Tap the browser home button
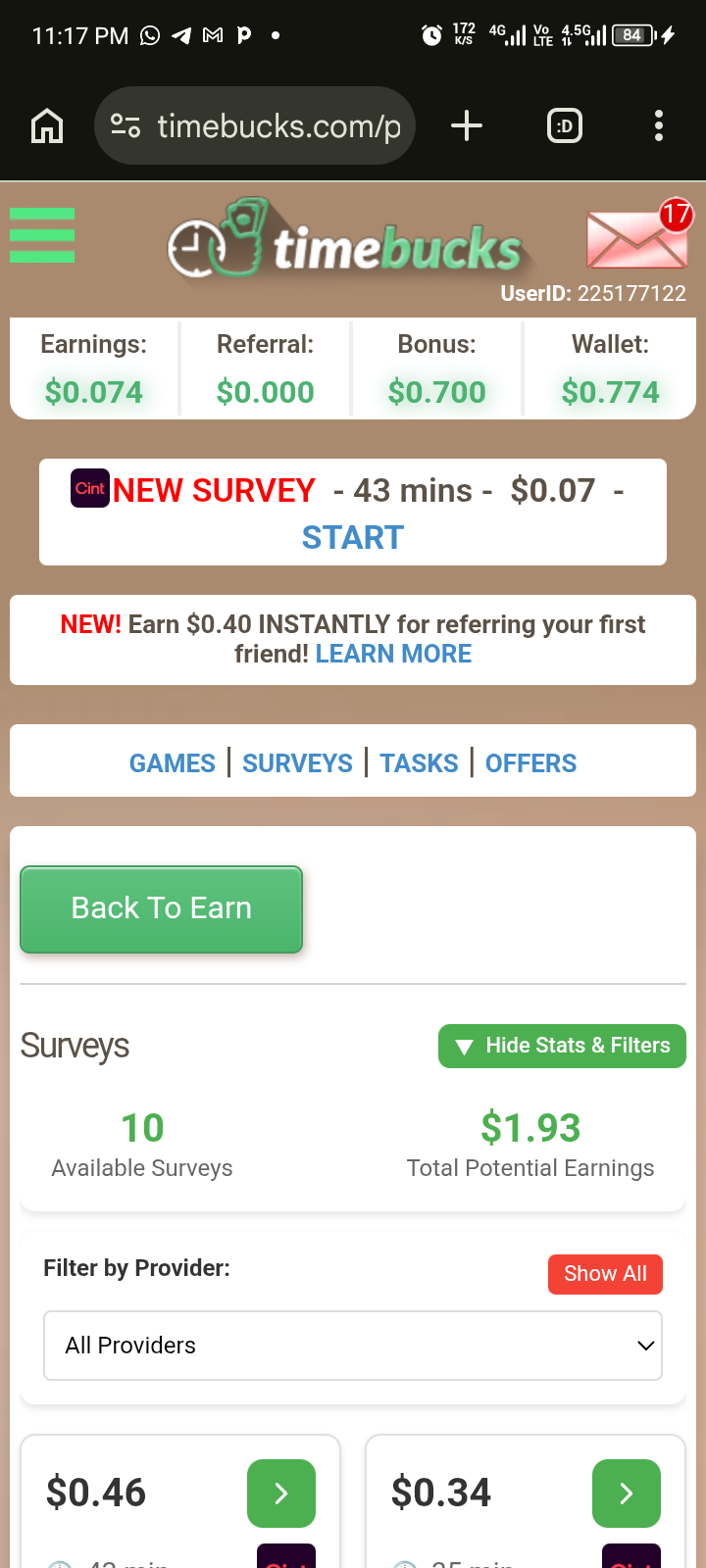 point(47,125)
